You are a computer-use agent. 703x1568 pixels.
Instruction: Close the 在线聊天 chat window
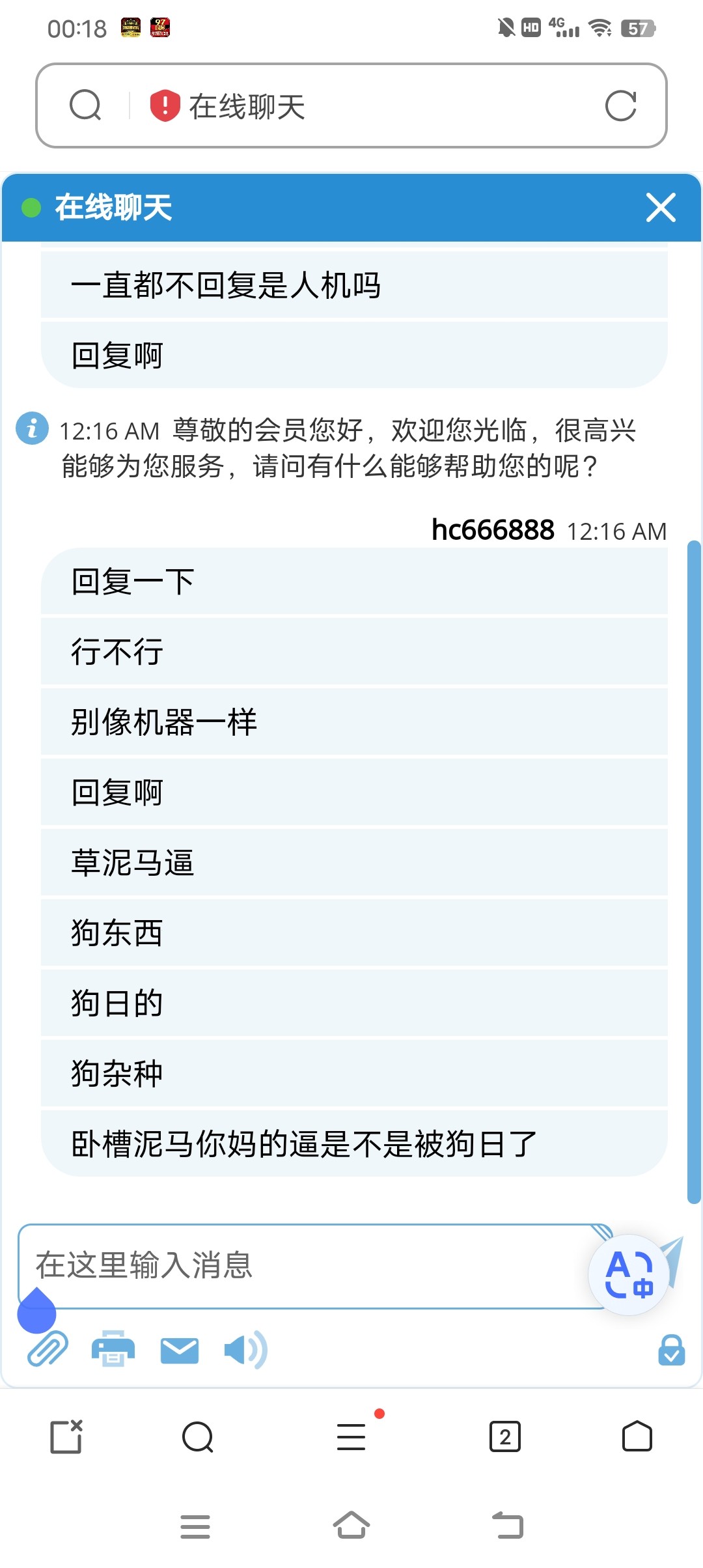[x=660, y=208]
